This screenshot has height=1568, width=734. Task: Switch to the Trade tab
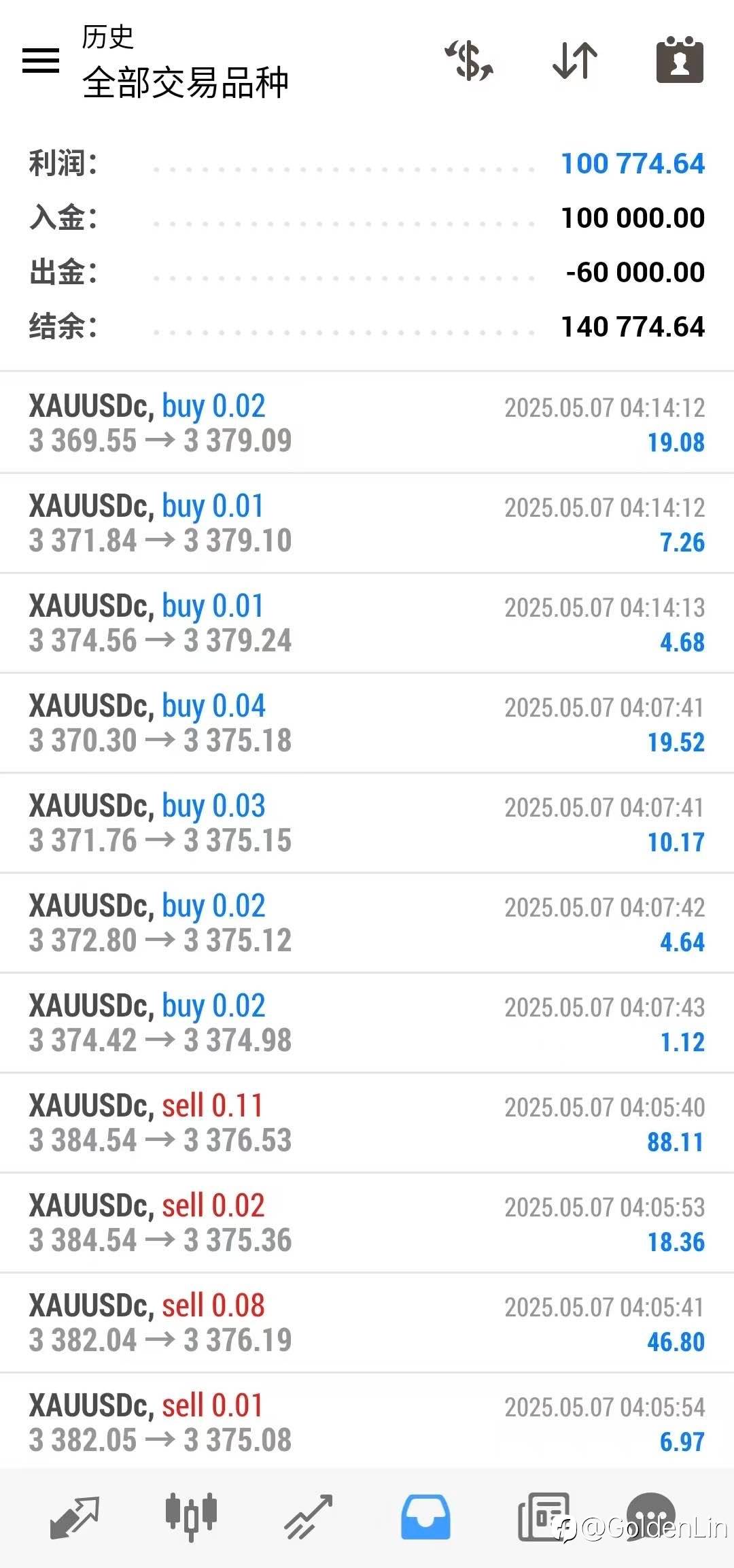309,1517
